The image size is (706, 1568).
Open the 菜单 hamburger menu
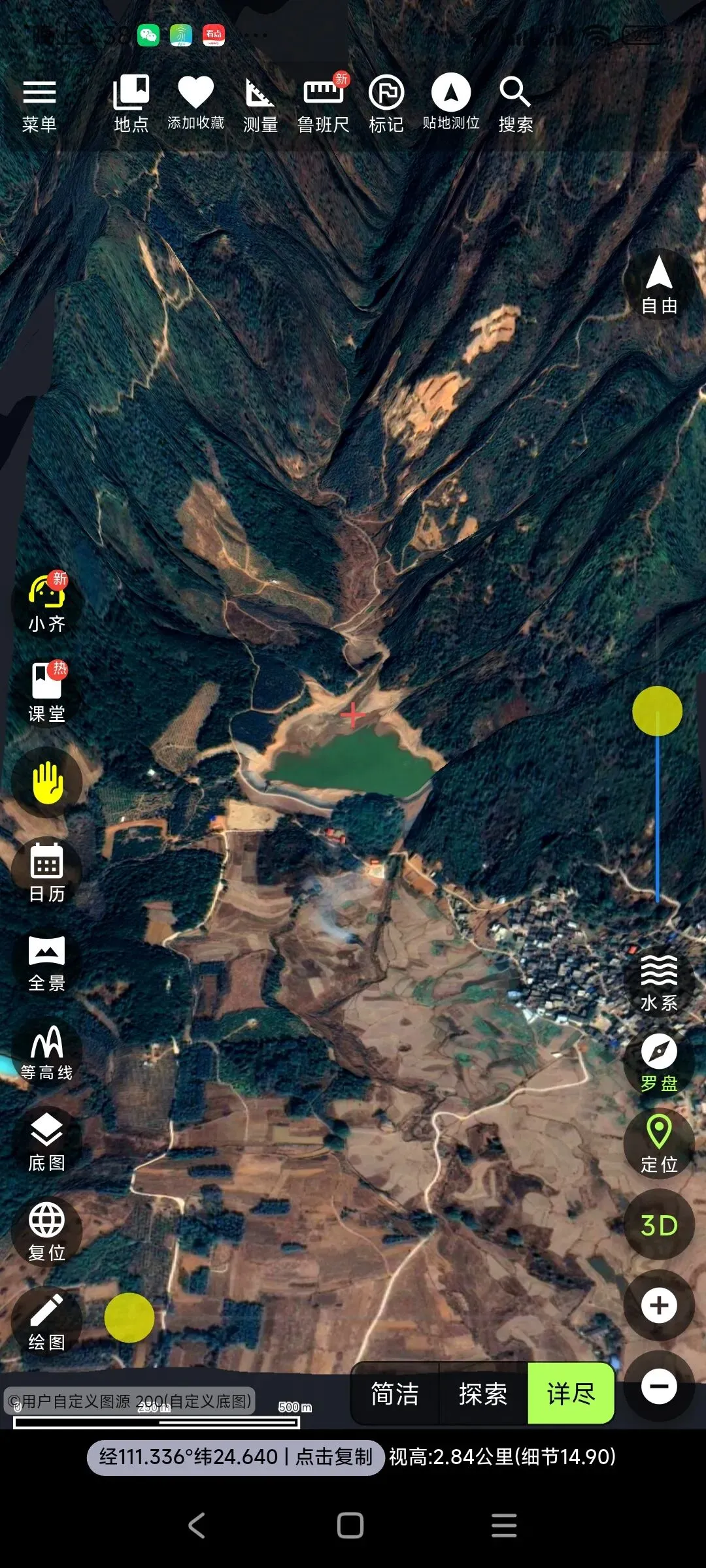point(39,106)
